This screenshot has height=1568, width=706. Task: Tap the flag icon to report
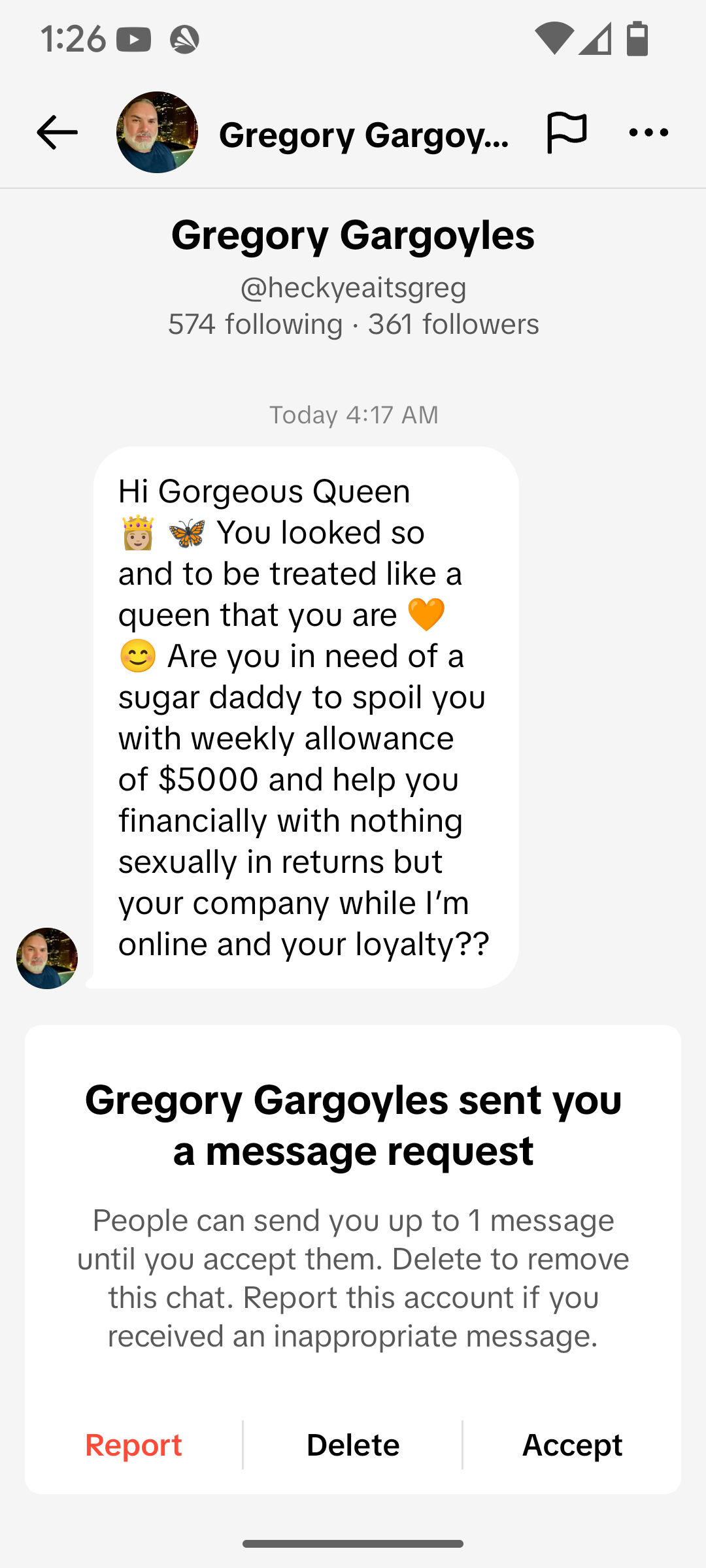[566, 133]
